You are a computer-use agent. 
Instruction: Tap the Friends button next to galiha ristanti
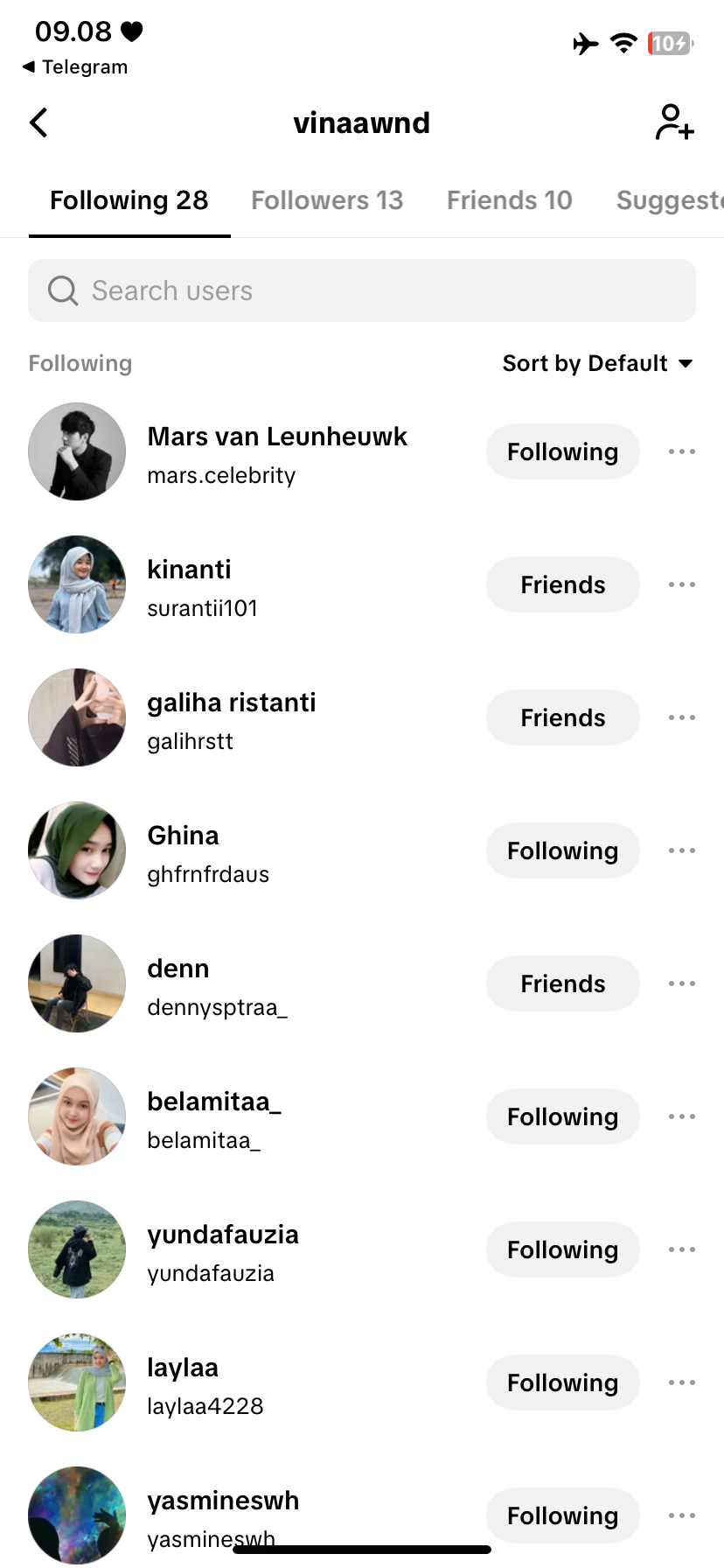(562, 717)
